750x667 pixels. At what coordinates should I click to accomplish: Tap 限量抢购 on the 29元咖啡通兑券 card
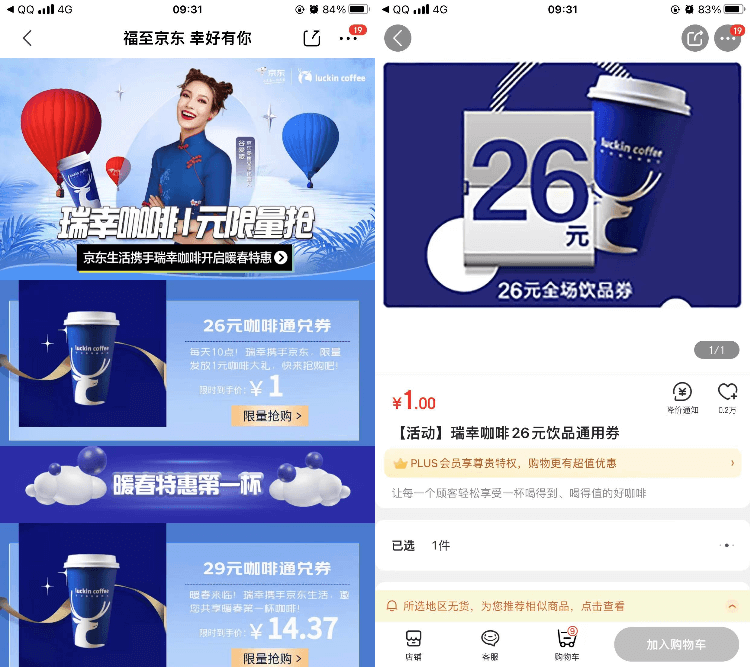[x=268, y=657]
